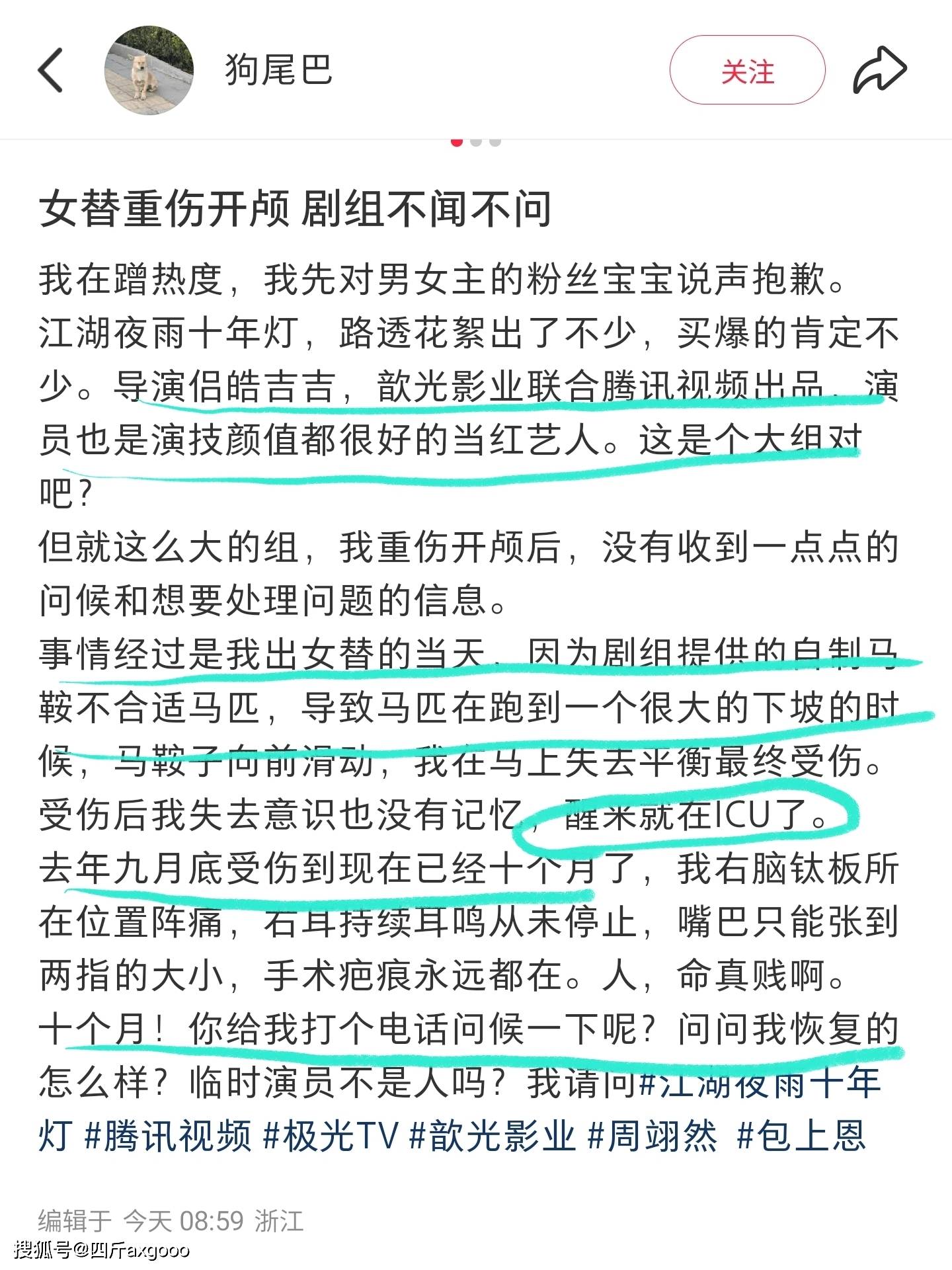Follow the author with 关注 button
Image resolution: width=952 pixels, height=1270 pixels.
pyautogui.click(x=747, y=71)
